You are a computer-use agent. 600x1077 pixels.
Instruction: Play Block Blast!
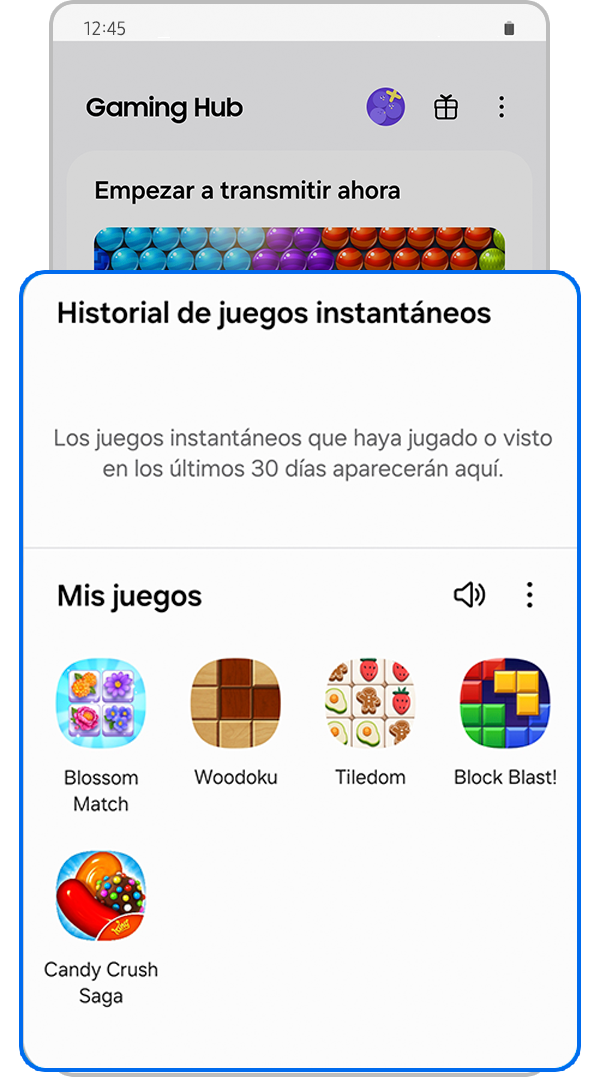505,703
